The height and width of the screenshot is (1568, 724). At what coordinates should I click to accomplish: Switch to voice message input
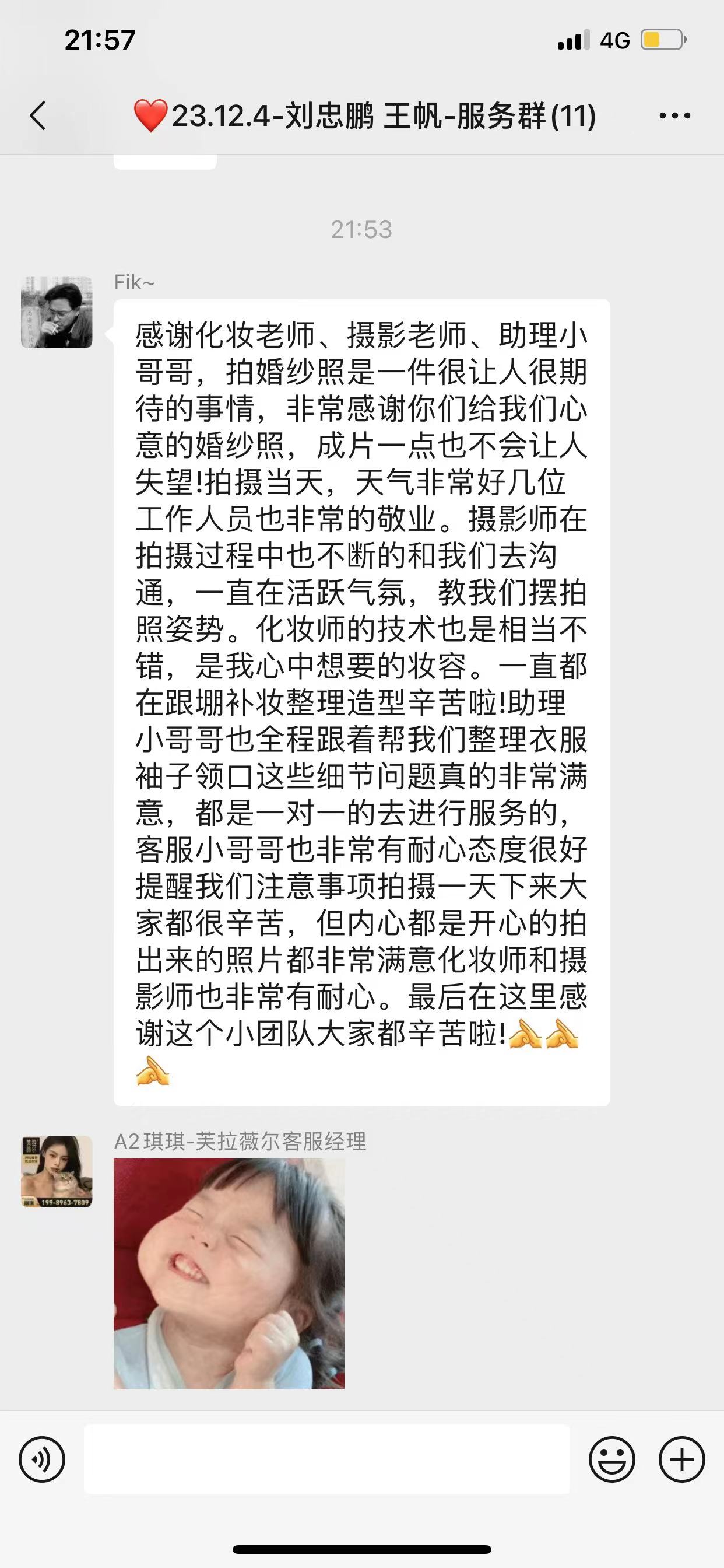click(x=42, y=1459)
